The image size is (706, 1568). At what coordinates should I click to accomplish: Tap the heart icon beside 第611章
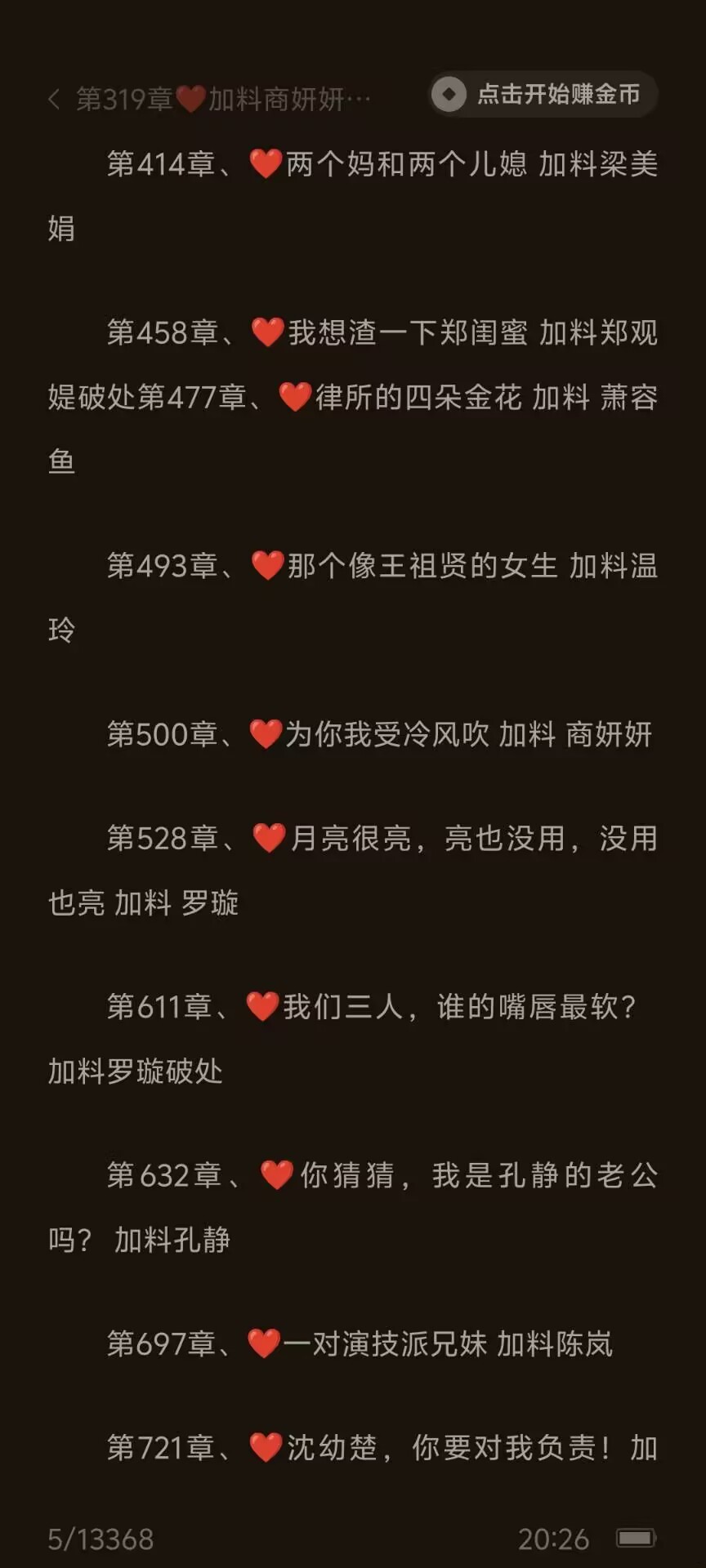(x=263, y=1008)
